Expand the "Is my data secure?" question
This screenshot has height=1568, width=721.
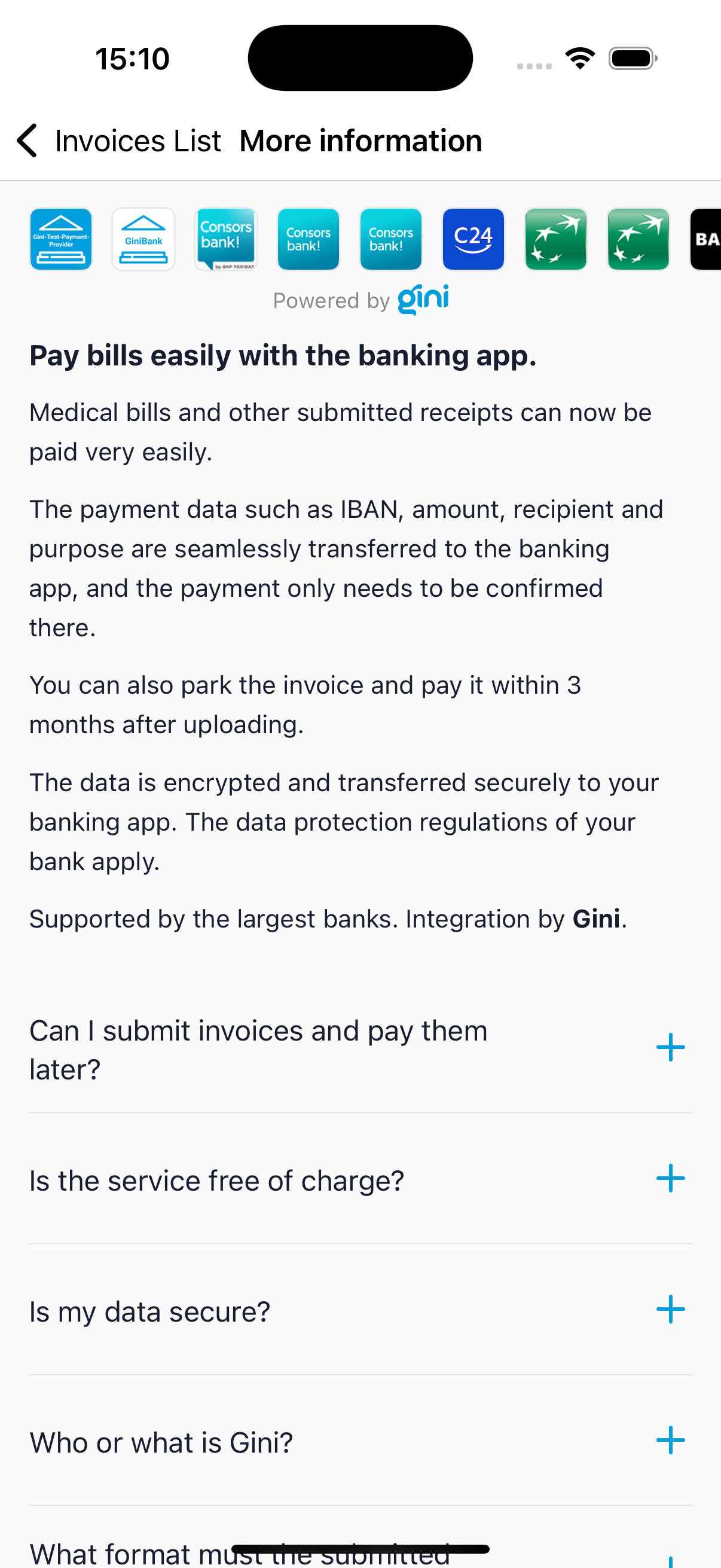pos(360,1310)
